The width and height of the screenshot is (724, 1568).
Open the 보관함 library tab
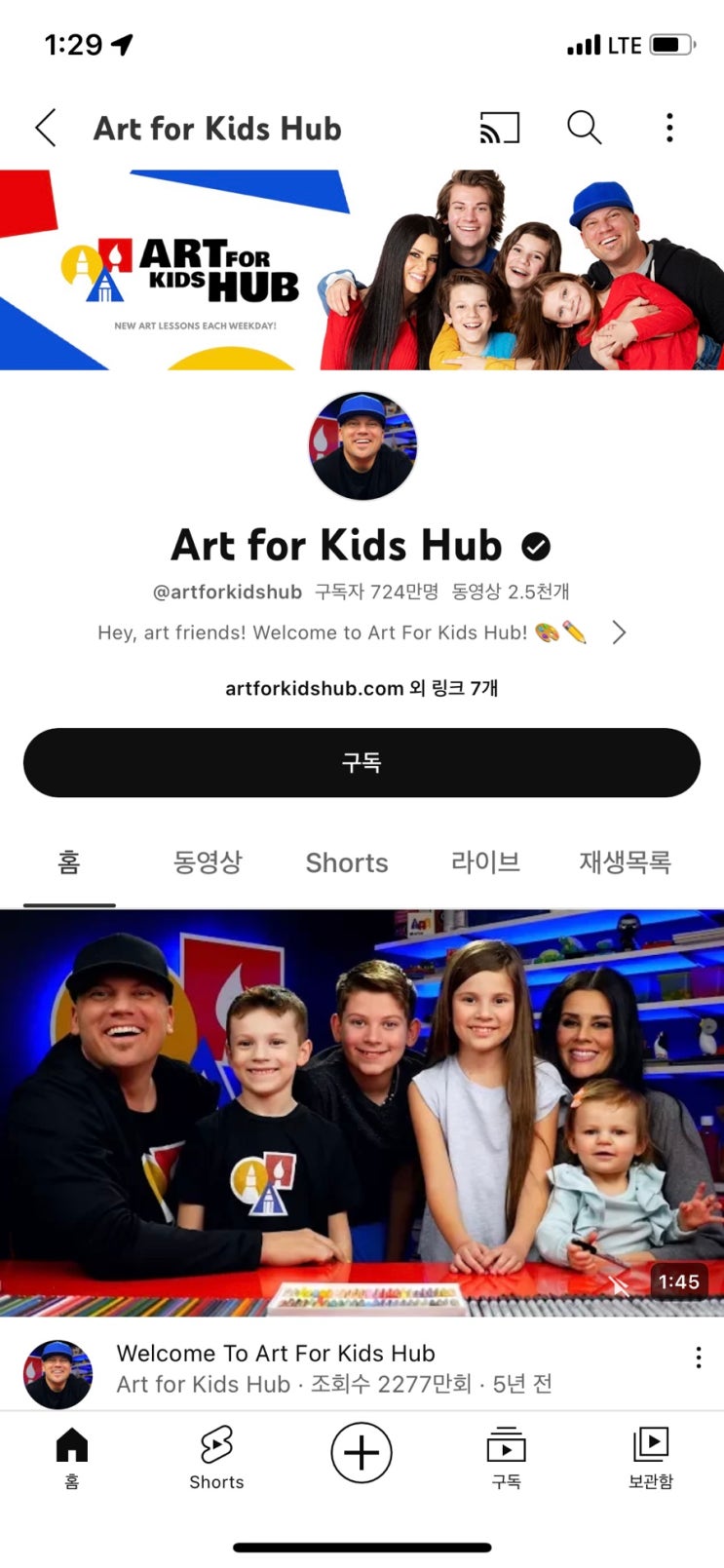click(650, 1457)
